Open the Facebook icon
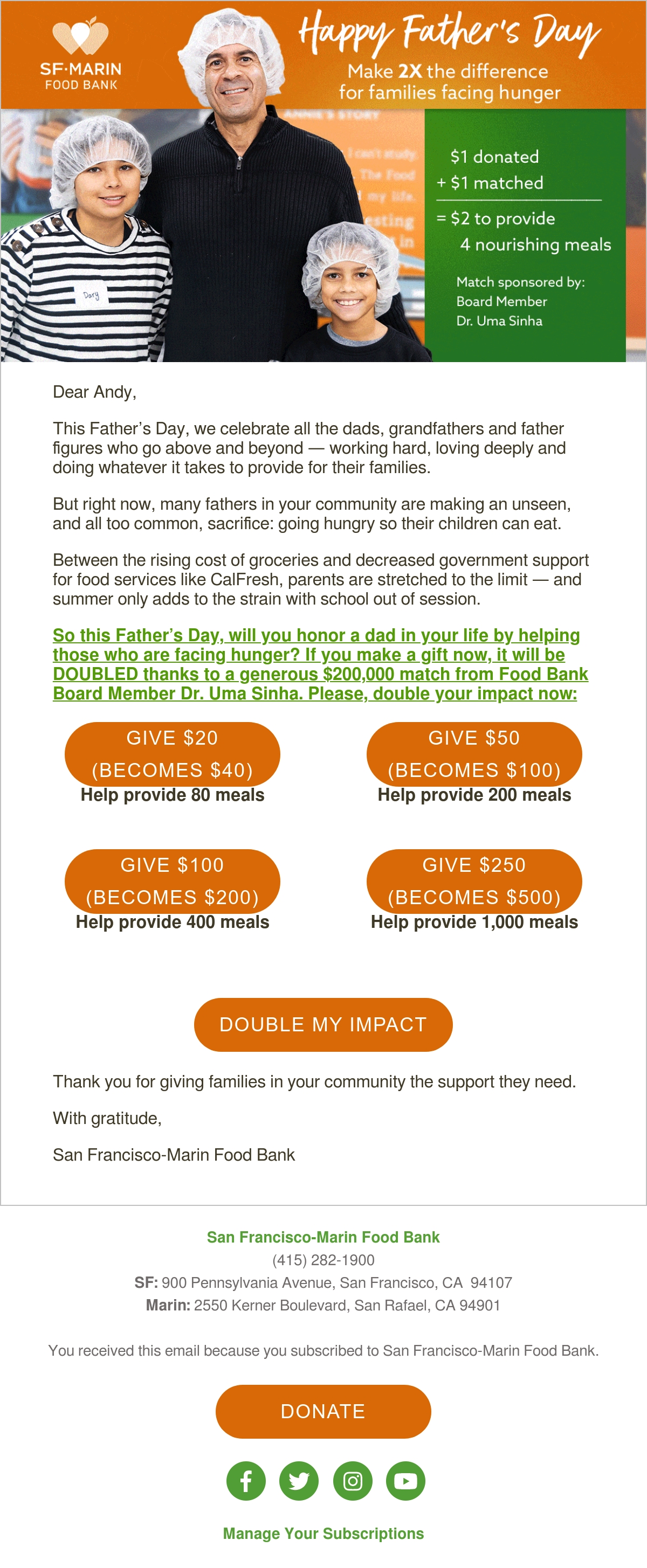This screenshot has width=647, height=1568. click(245, 1480)
